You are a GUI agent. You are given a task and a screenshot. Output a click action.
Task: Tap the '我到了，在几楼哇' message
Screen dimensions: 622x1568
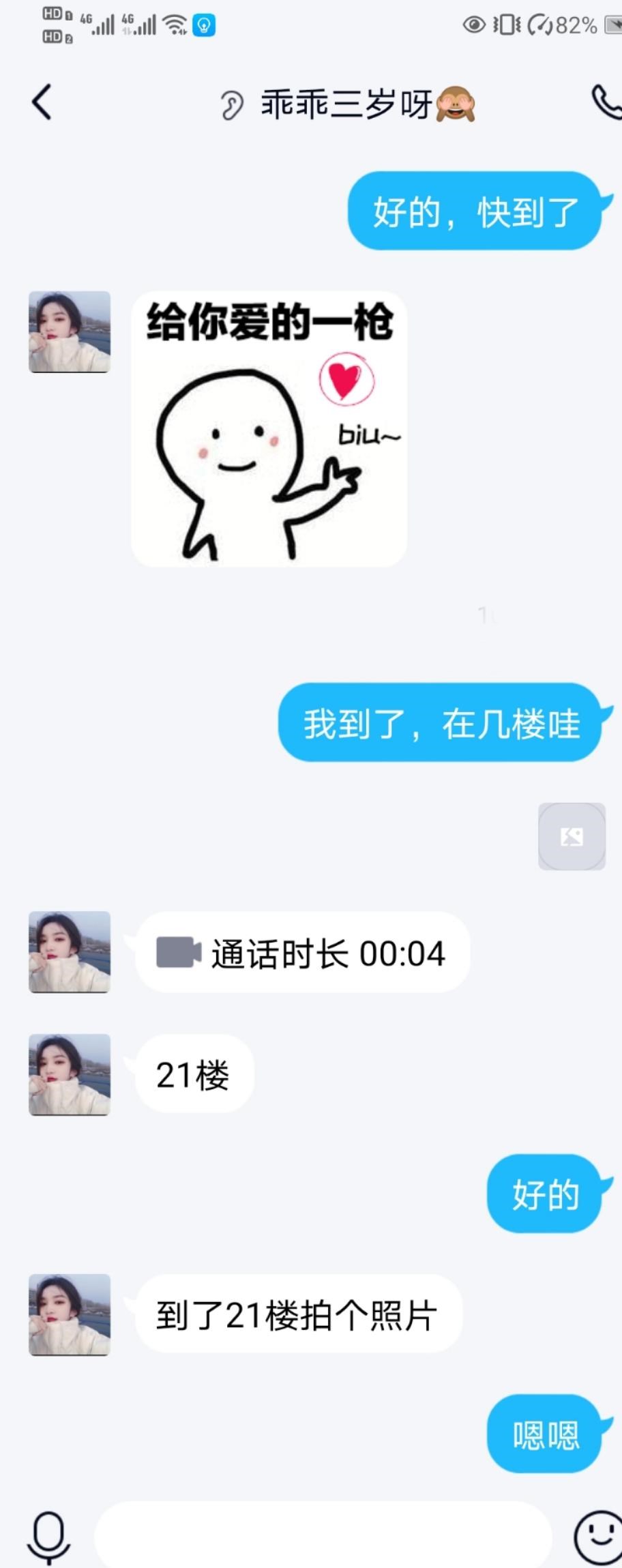[x=440, y=725]
